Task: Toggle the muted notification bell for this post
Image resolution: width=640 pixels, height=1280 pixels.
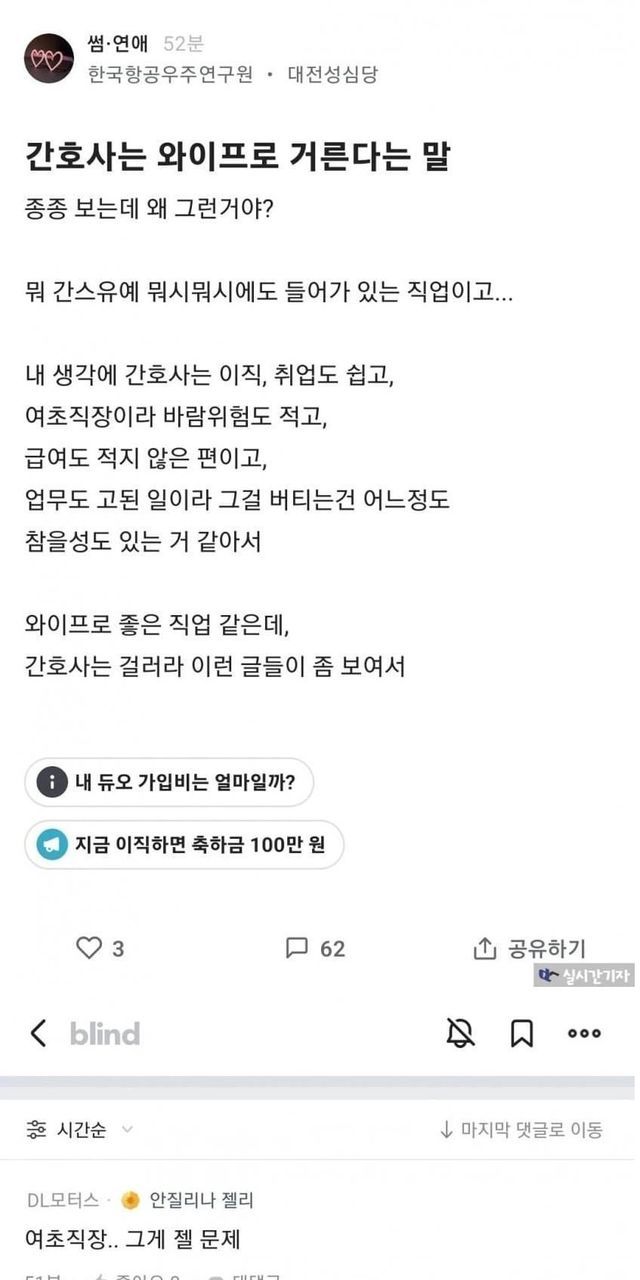Action: 460,1033
